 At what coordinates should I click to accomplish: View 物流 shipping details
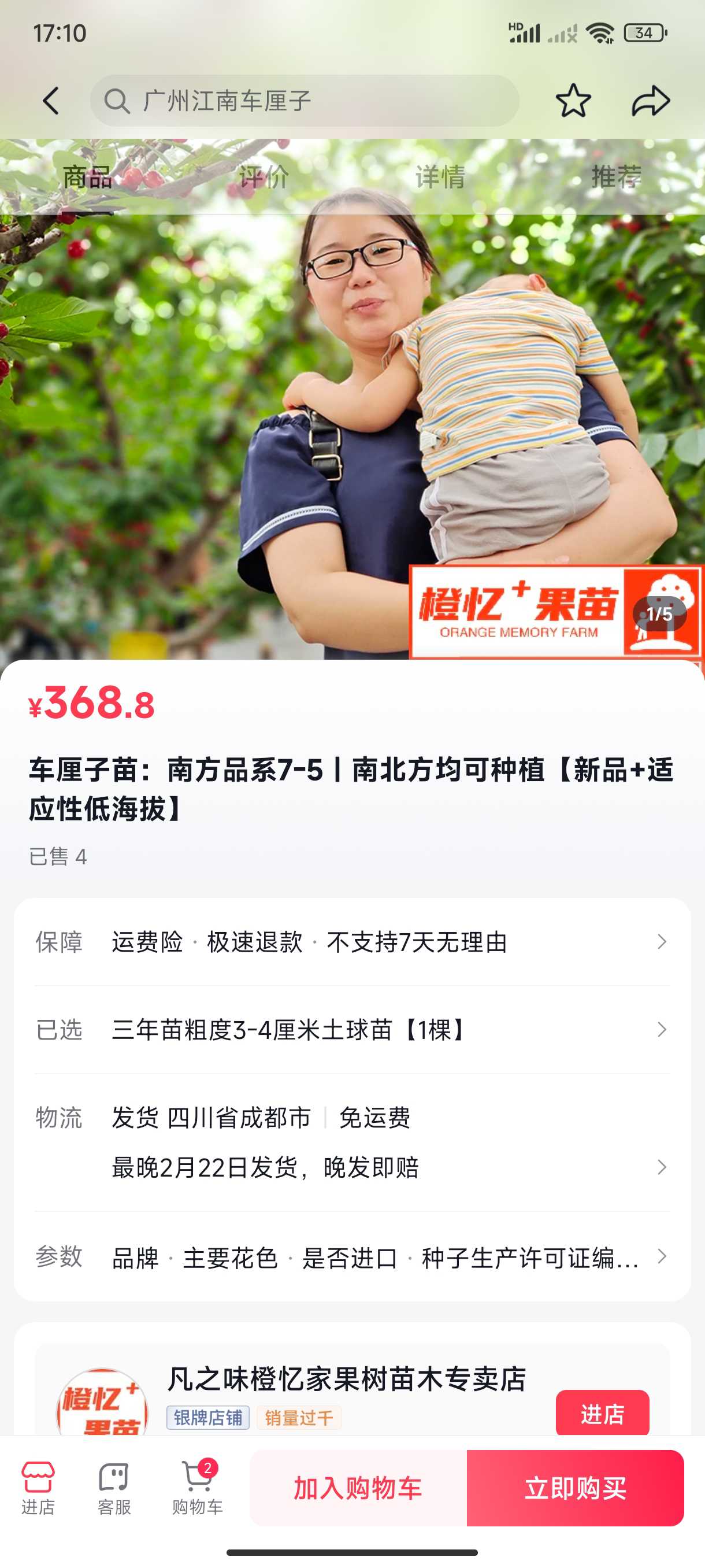click(352, 1142)
